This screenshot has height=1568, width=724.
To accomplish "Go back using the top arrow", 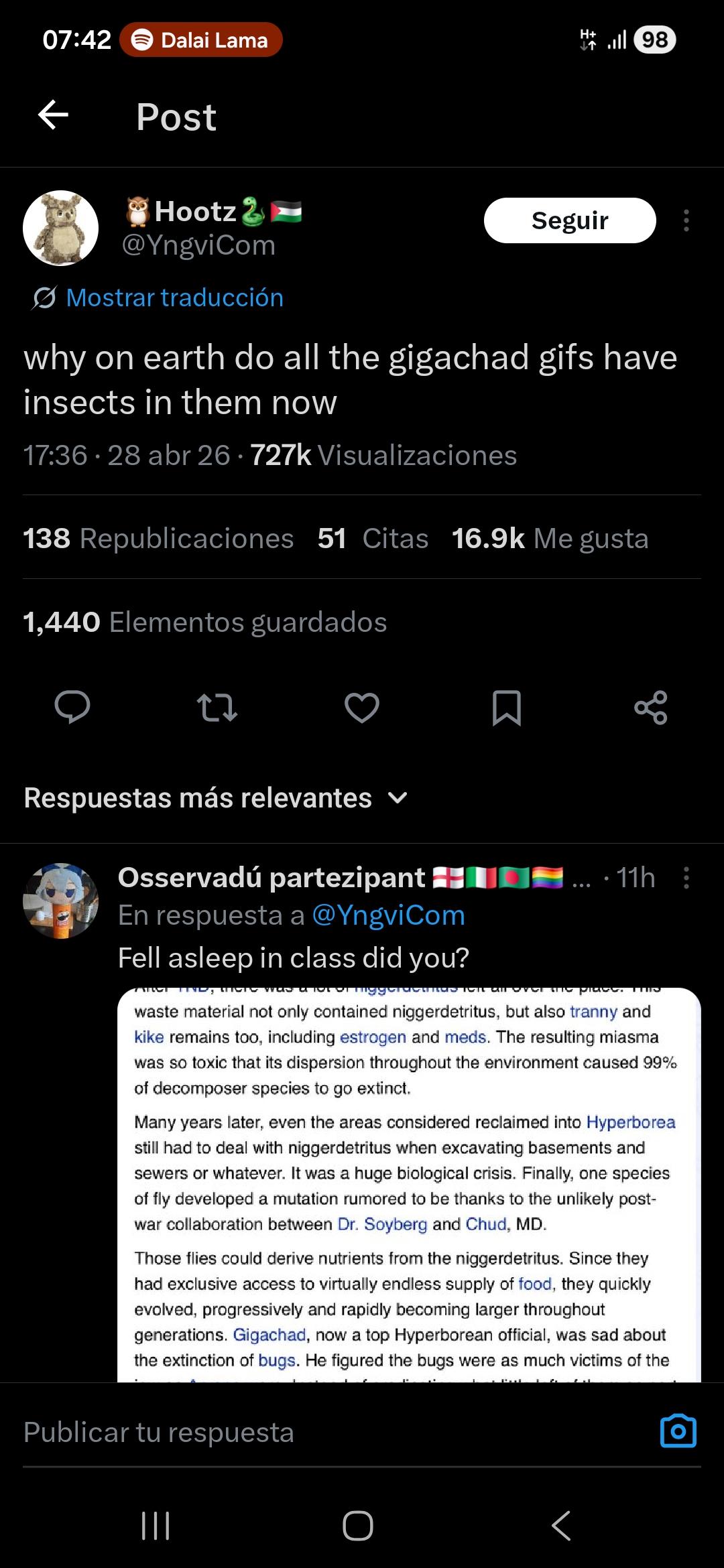I will (x=54, y=115).
